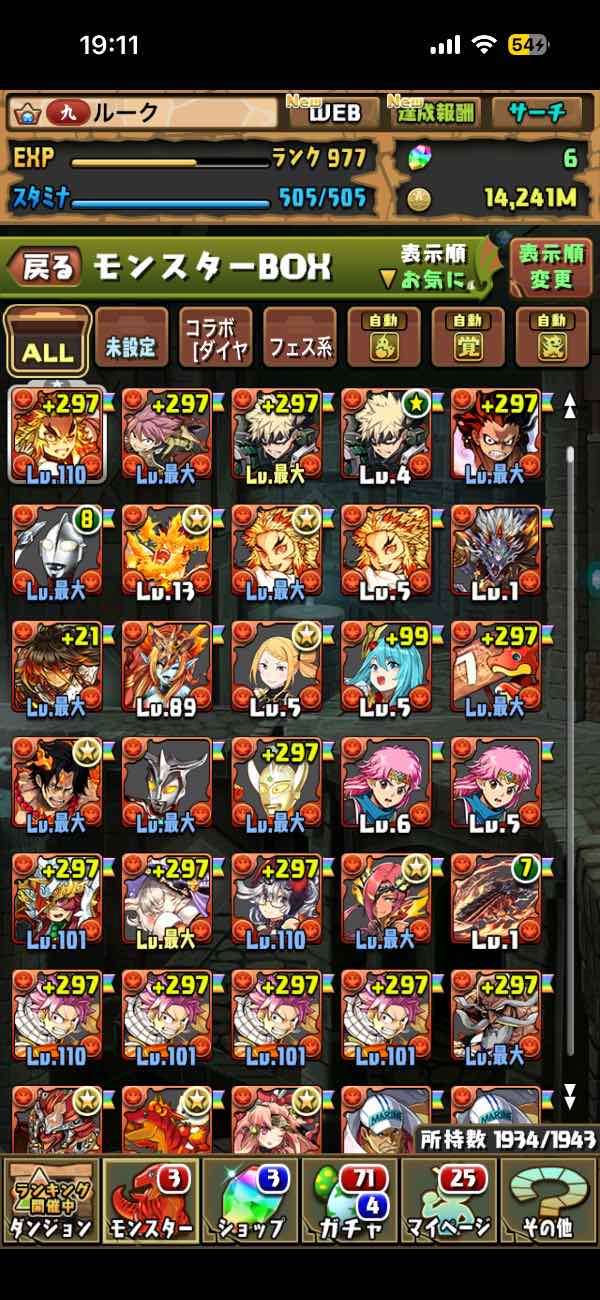Viewport: 600px width, 1300px height.
Task: Select the ALL filter tab
Action: pyautogui.click(x=48, y=338)
